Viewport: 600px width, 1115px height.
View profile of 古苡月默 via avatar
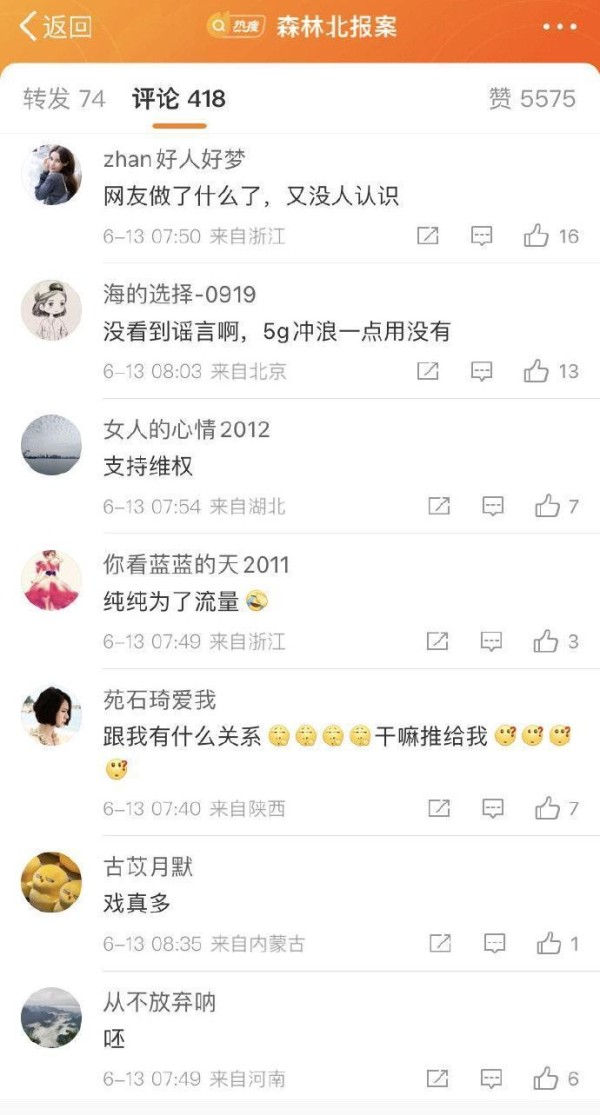51,882
